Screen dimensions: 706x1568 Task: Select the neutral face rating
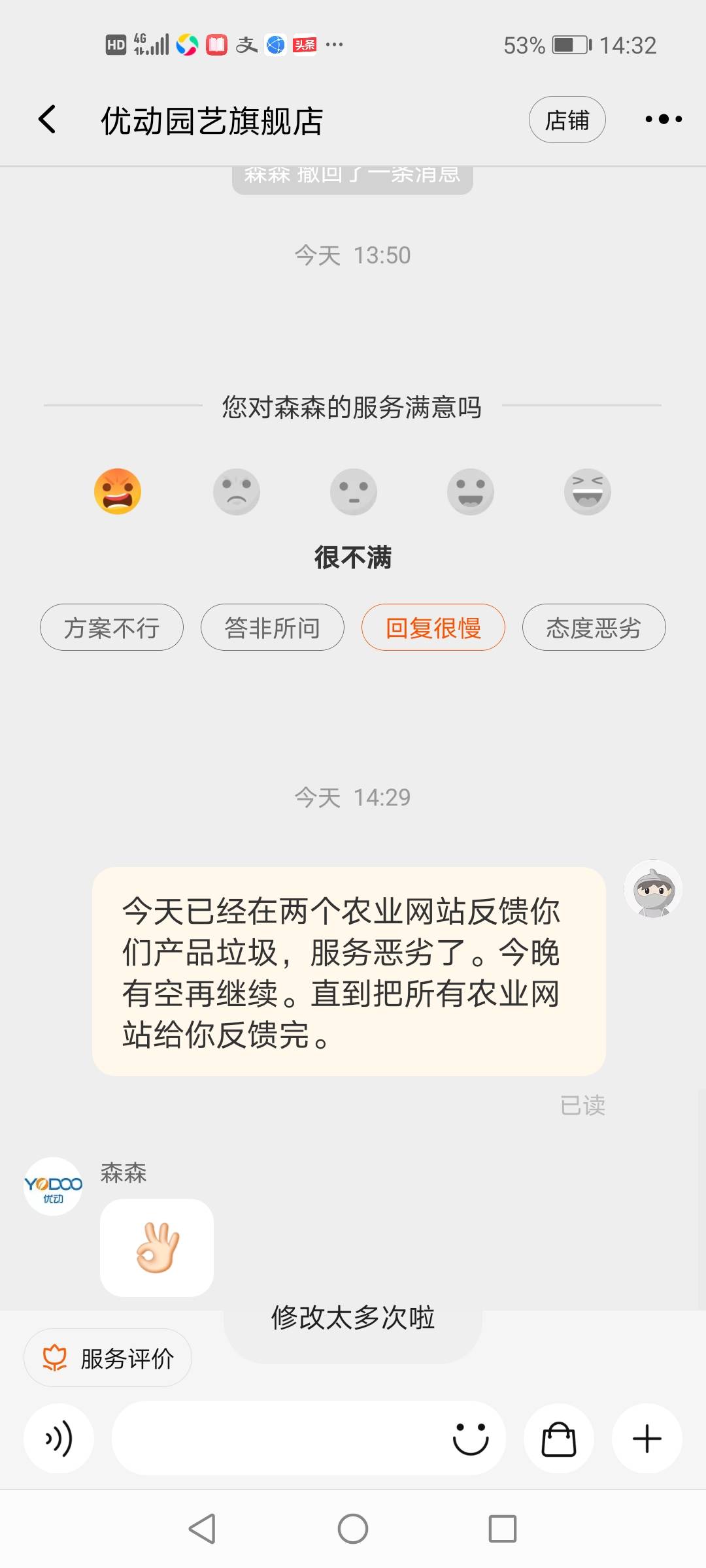354,491
